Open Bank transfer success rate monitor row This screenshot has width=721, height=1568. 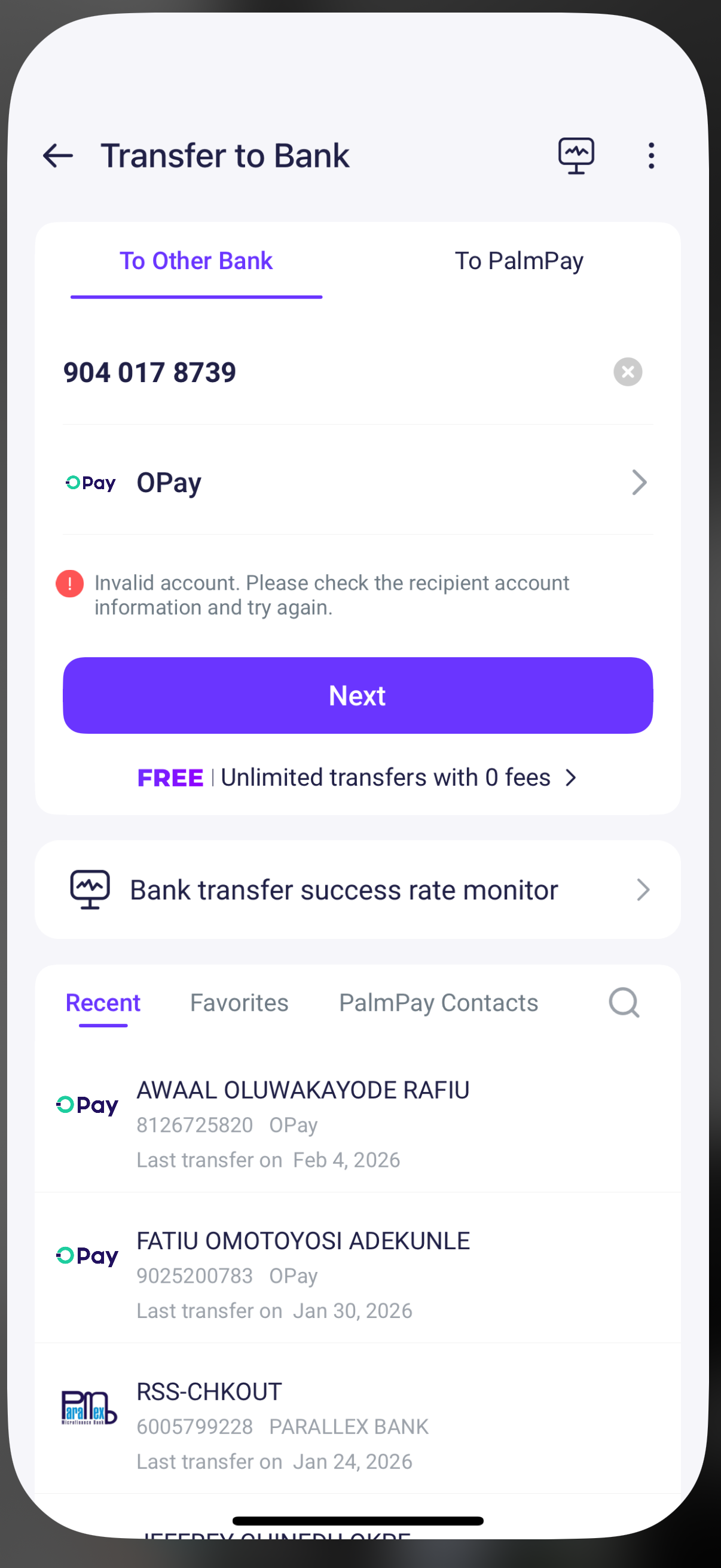[x=358, y=890]
